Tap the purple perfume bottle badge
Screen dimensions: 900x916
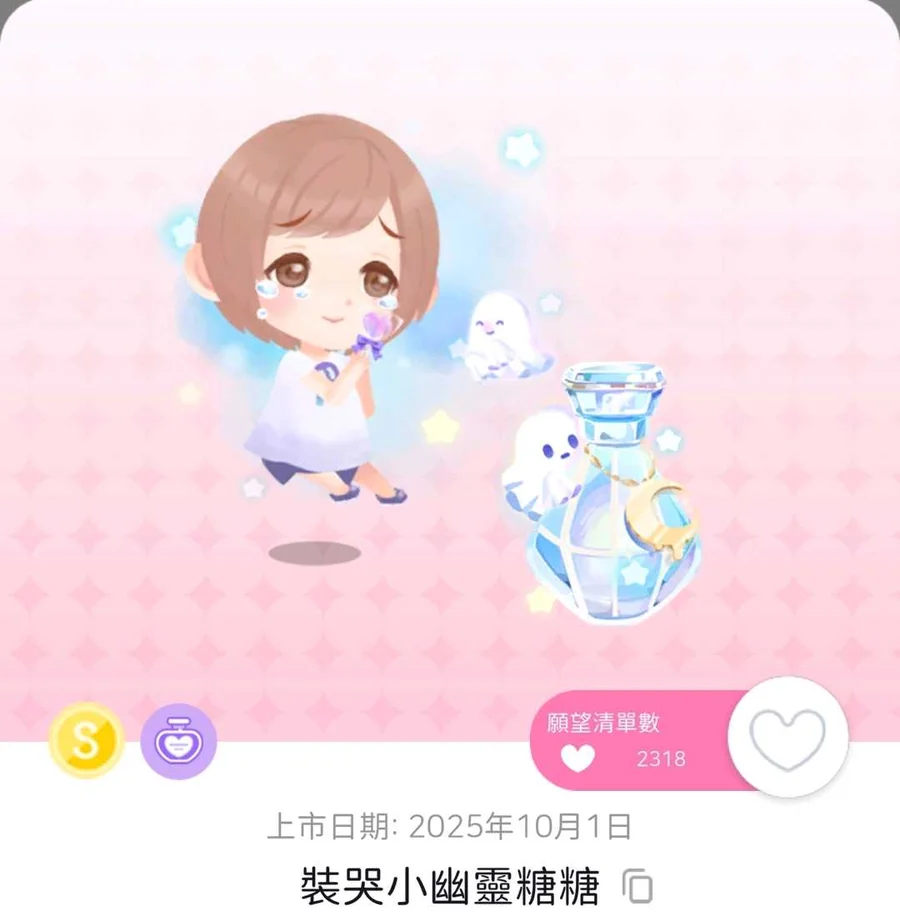coord(178,741)
